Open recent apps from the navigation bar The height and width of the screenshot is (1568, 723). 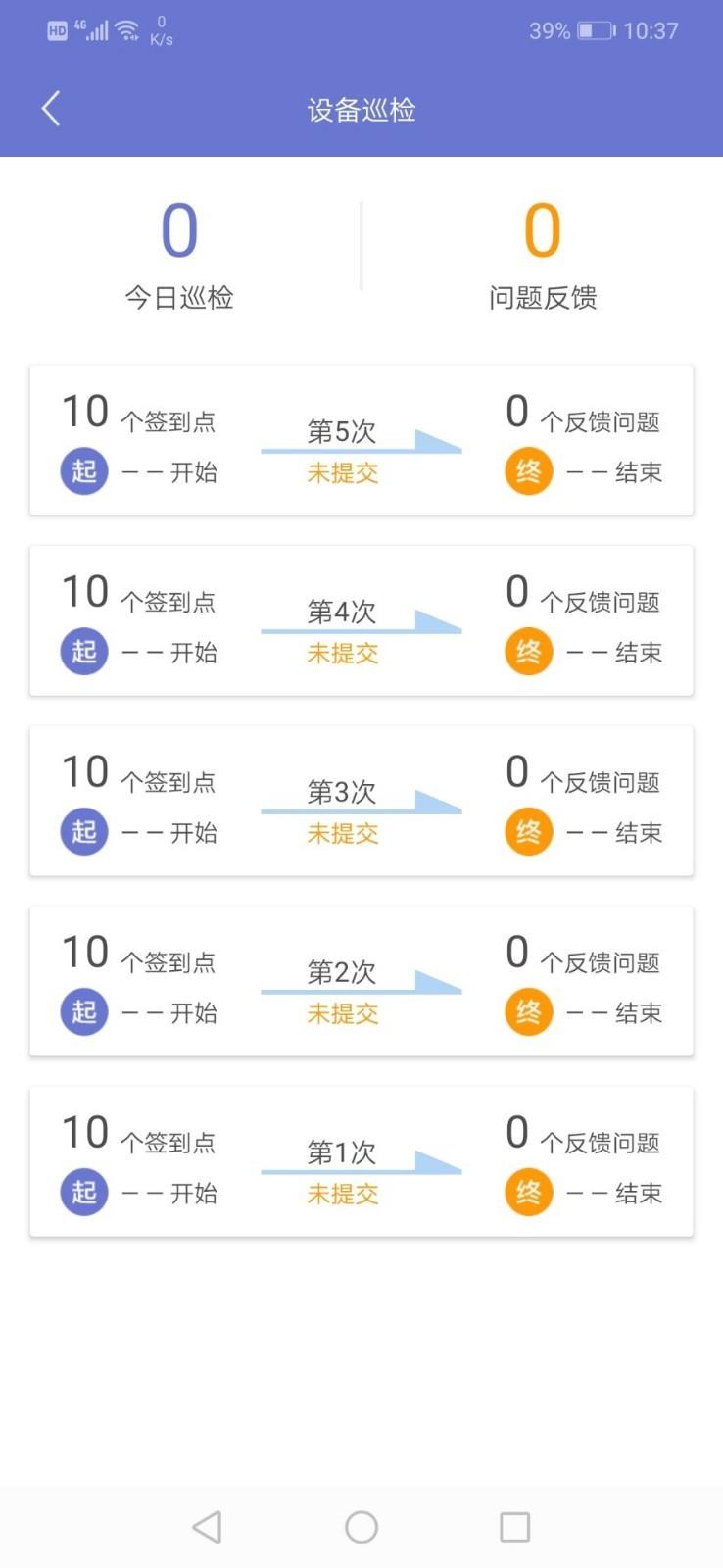515,1527
